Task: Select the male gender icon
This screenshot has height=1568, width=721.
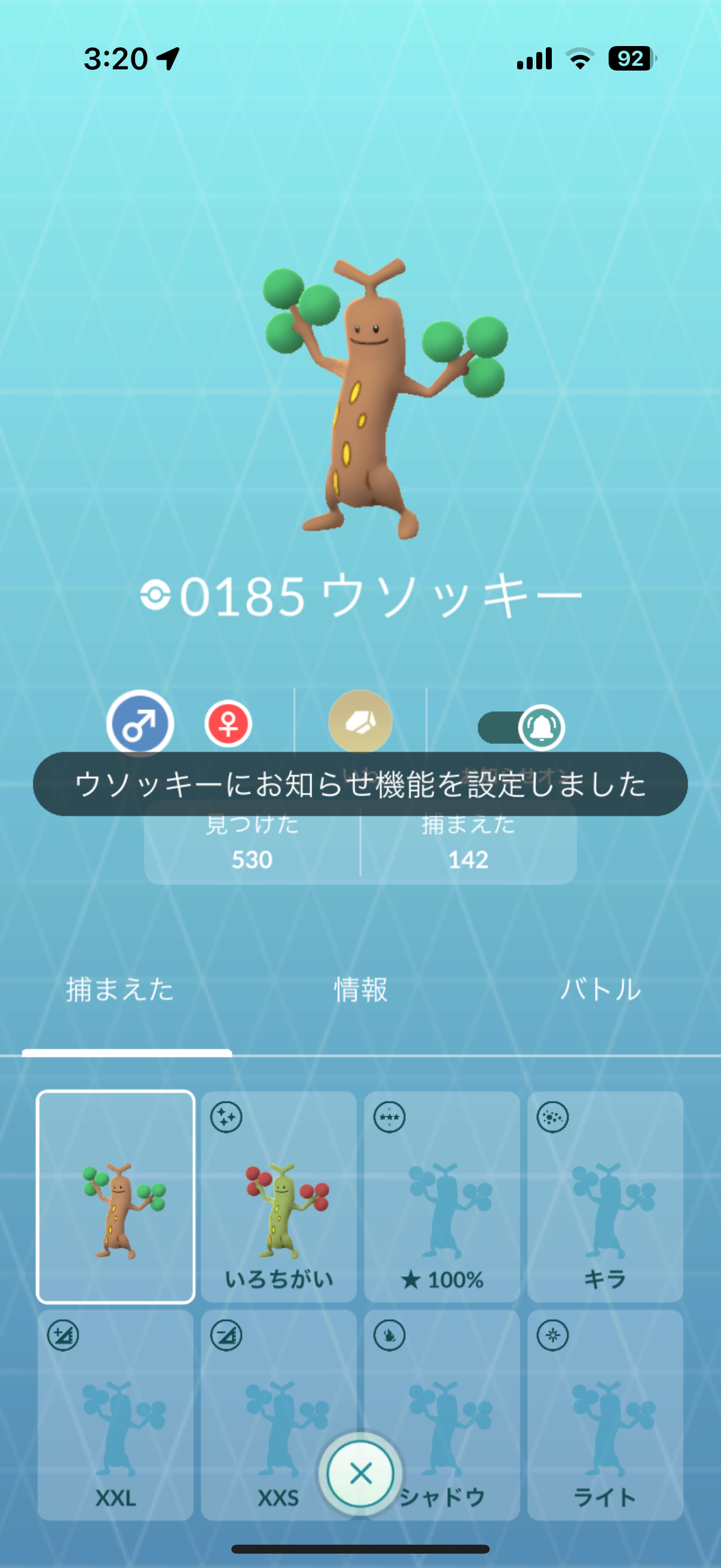Action: click(x=140, y=723)
